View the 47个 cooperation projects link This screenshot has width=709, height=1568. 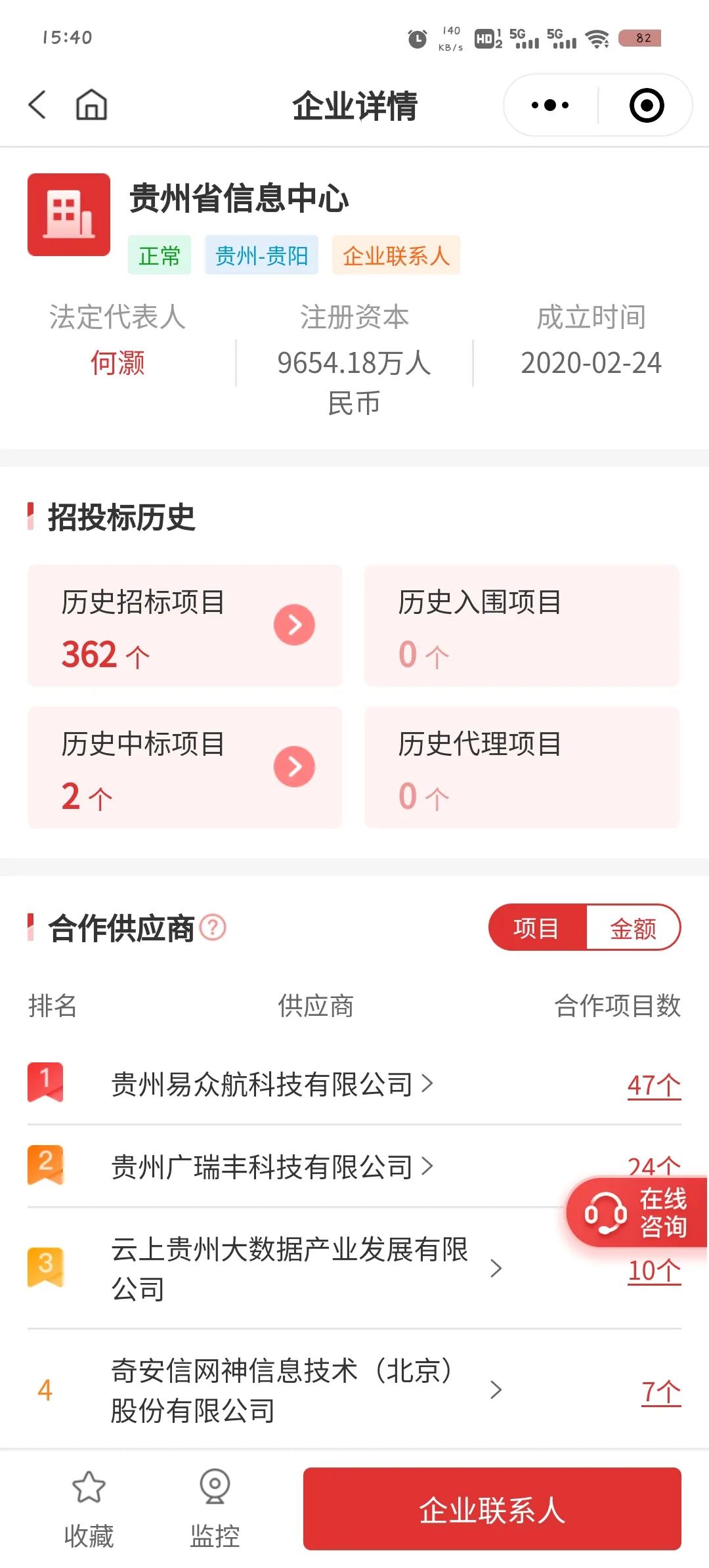pyautogui.click(x=654, y=1085)
